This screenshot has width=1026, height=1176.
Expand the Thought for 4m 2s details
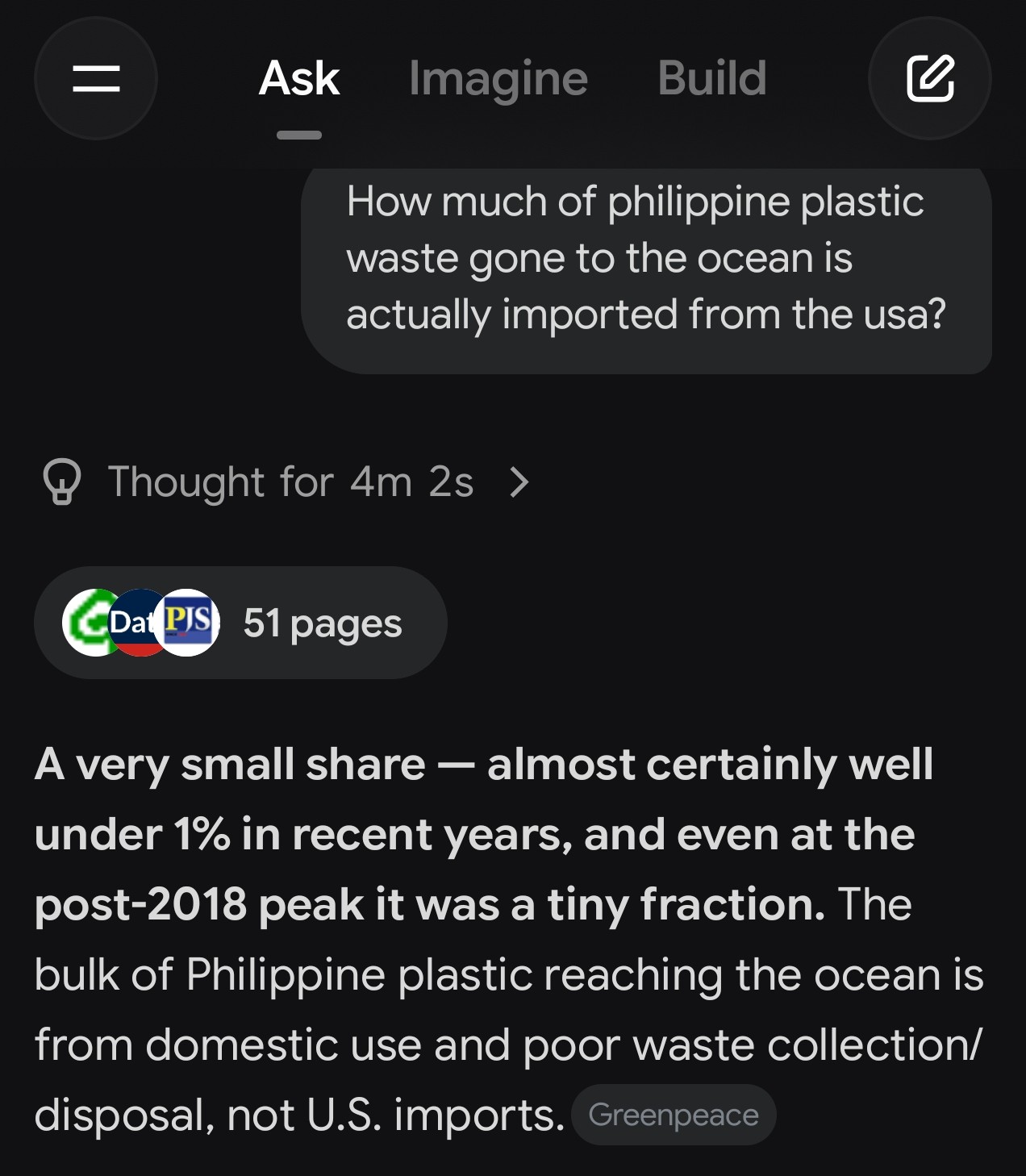[287, 482]
